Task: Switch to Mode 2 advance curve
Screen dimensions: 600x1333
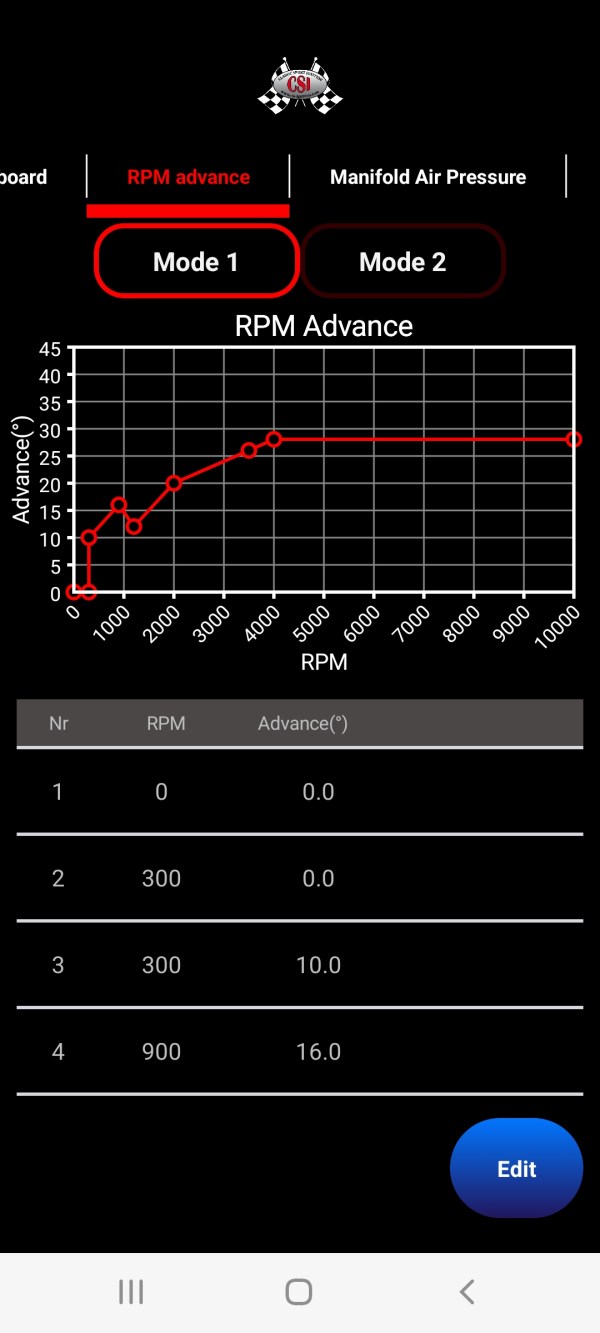Action: [x=403, y=262]
